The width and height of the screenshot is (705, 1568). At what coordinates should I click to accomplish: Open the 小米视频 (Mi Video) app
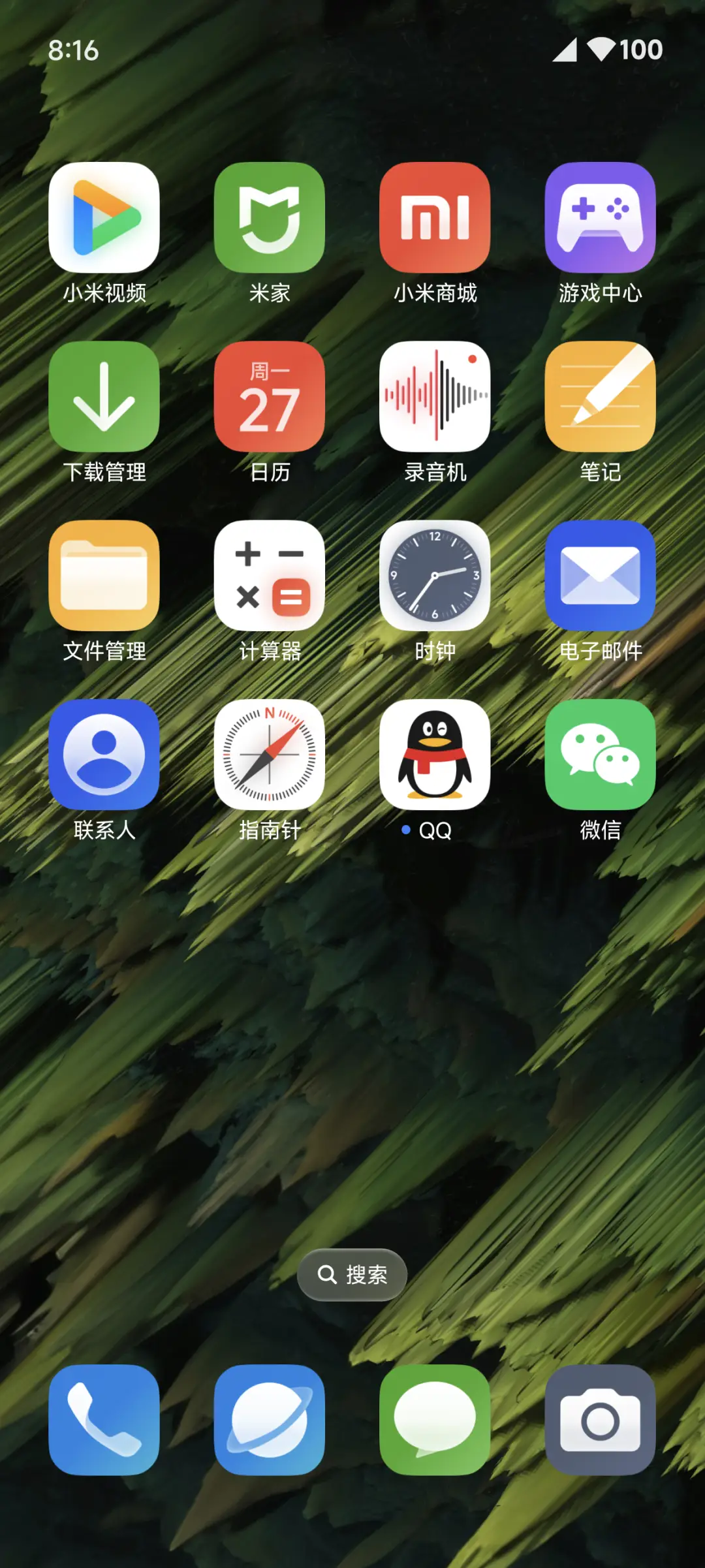(104, 218)
